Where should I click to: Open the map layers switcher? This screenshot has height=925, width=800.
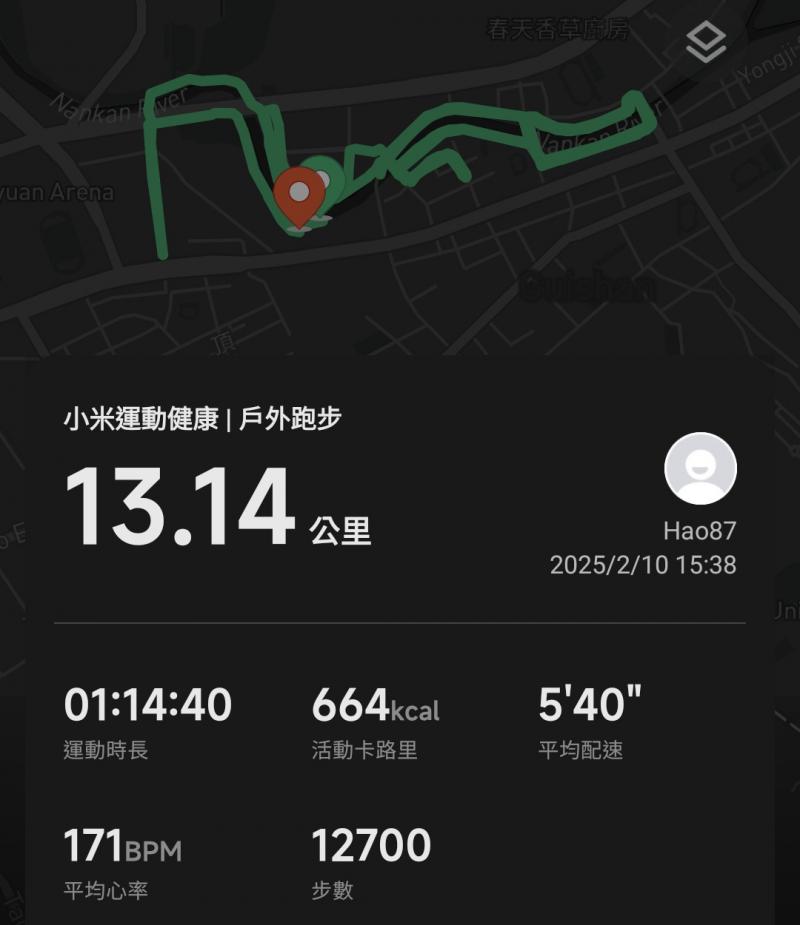706,43
